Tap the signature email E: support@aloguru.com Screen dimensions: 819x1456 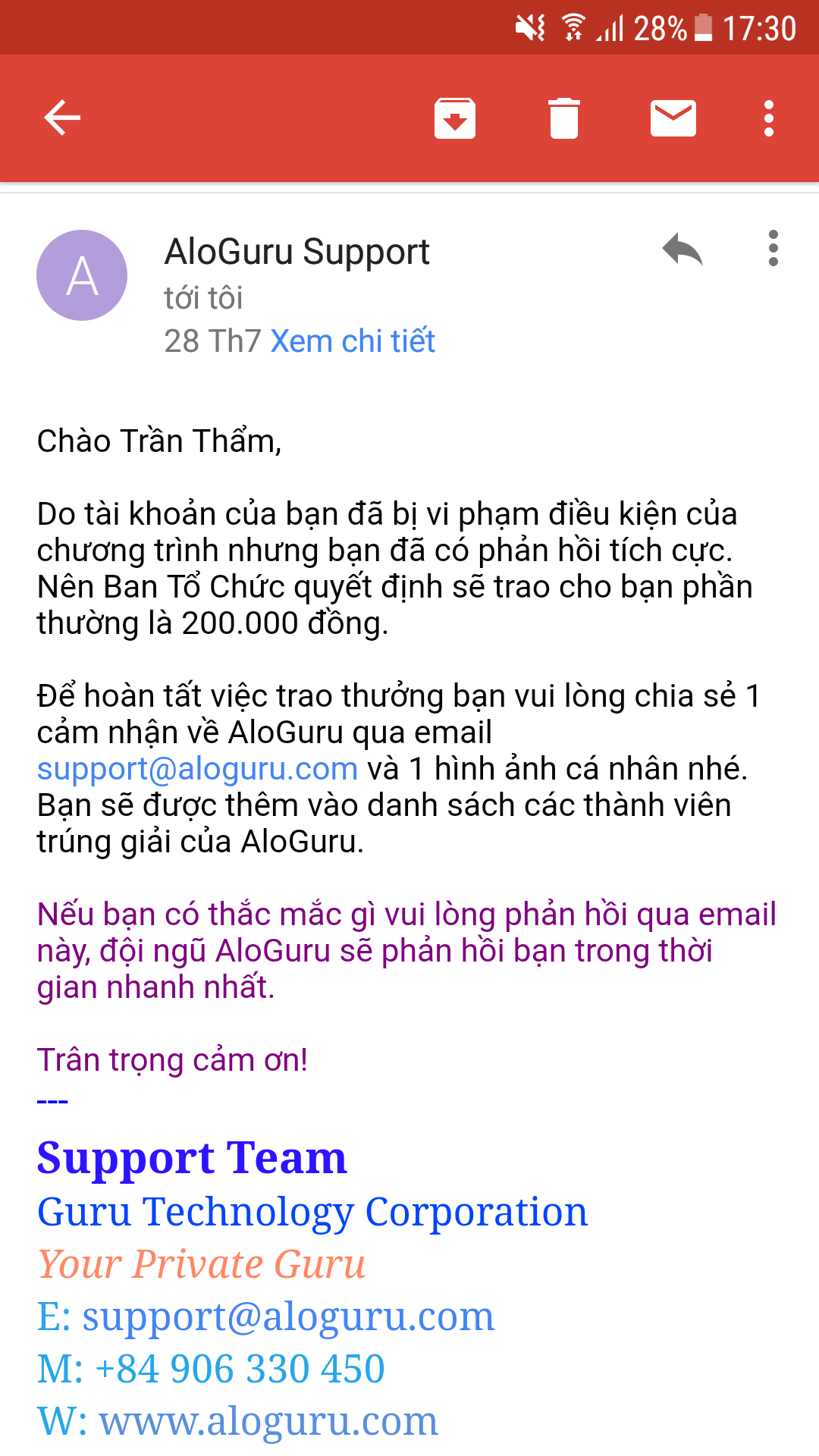click(x=288, y=1316)
